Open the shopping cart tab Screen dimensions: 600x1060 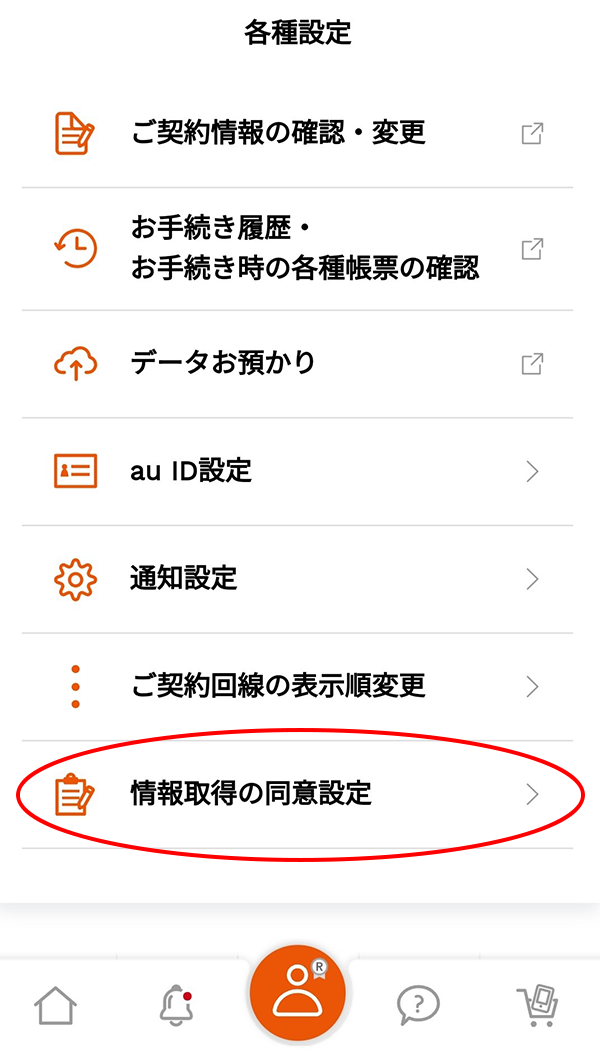(x=538, y=1005)
